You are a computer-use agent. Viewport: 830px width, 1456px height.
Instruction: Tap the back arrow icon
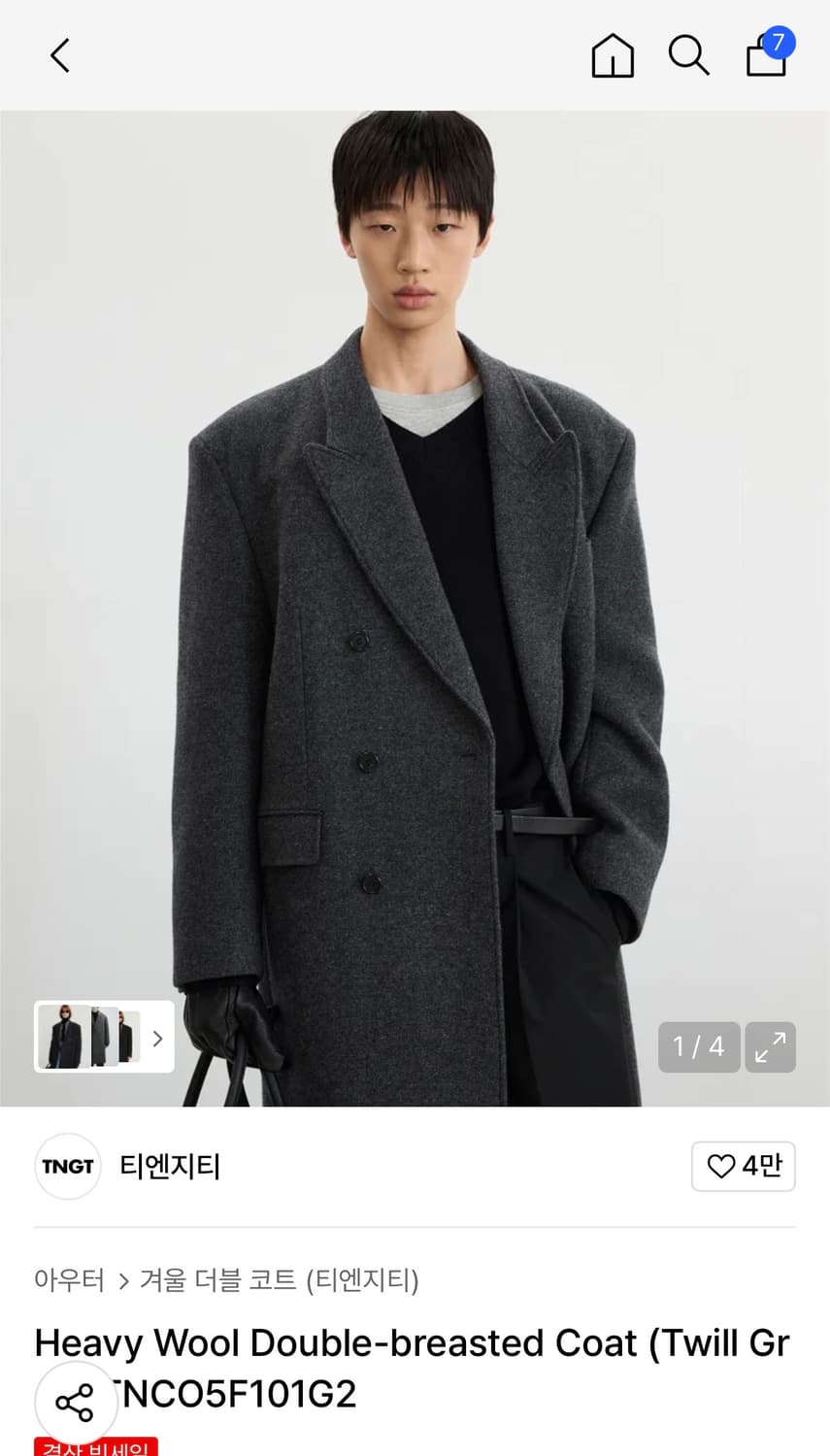point(59,55)
